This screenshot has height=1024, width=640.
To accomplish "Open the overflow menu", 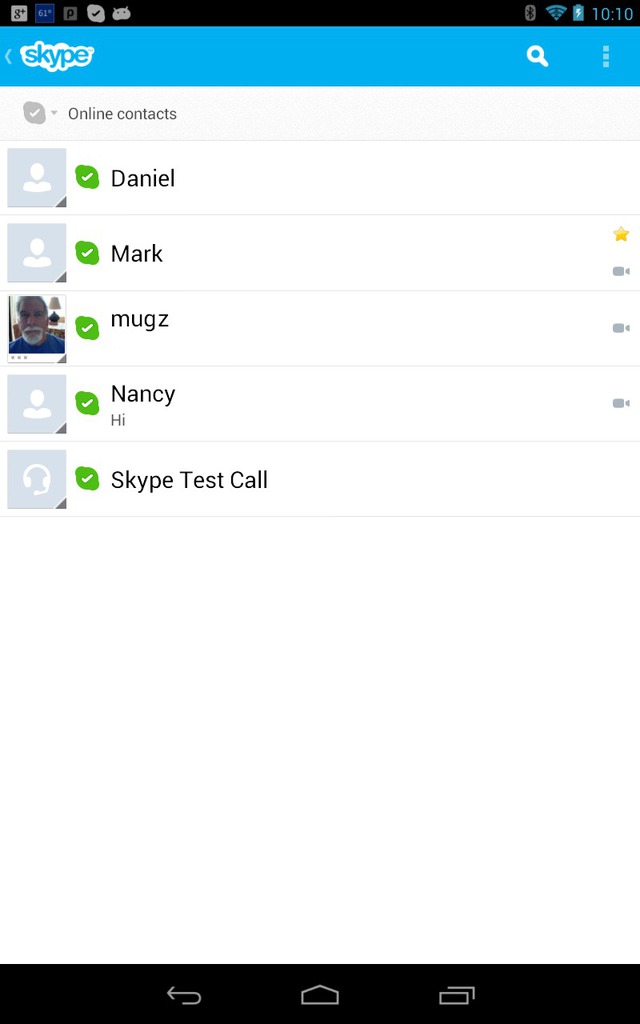I will tap(606, 56).
